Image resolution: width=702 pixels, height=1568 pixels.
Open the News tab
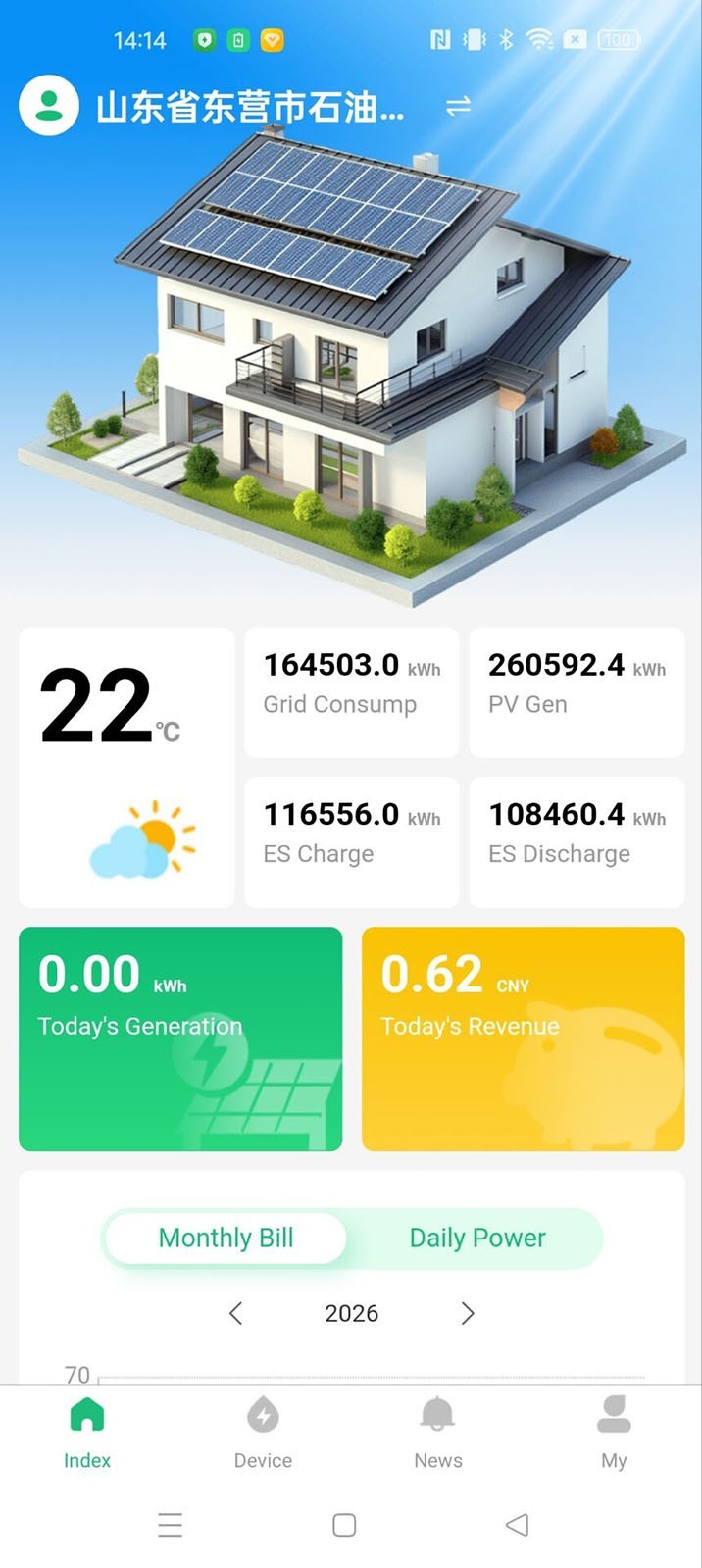coord(437,1432)
